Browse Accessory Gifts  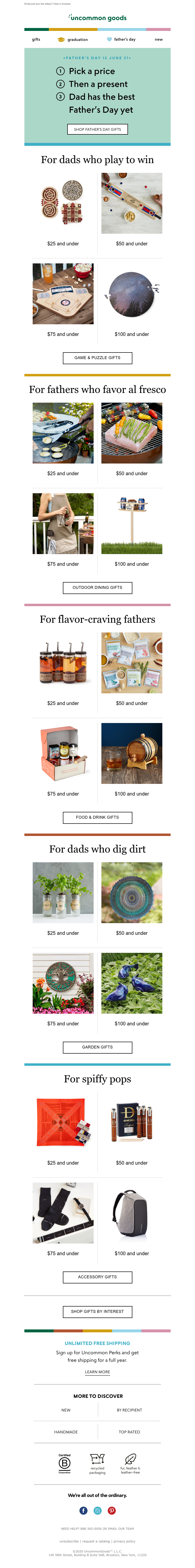tap(97, 1276)
